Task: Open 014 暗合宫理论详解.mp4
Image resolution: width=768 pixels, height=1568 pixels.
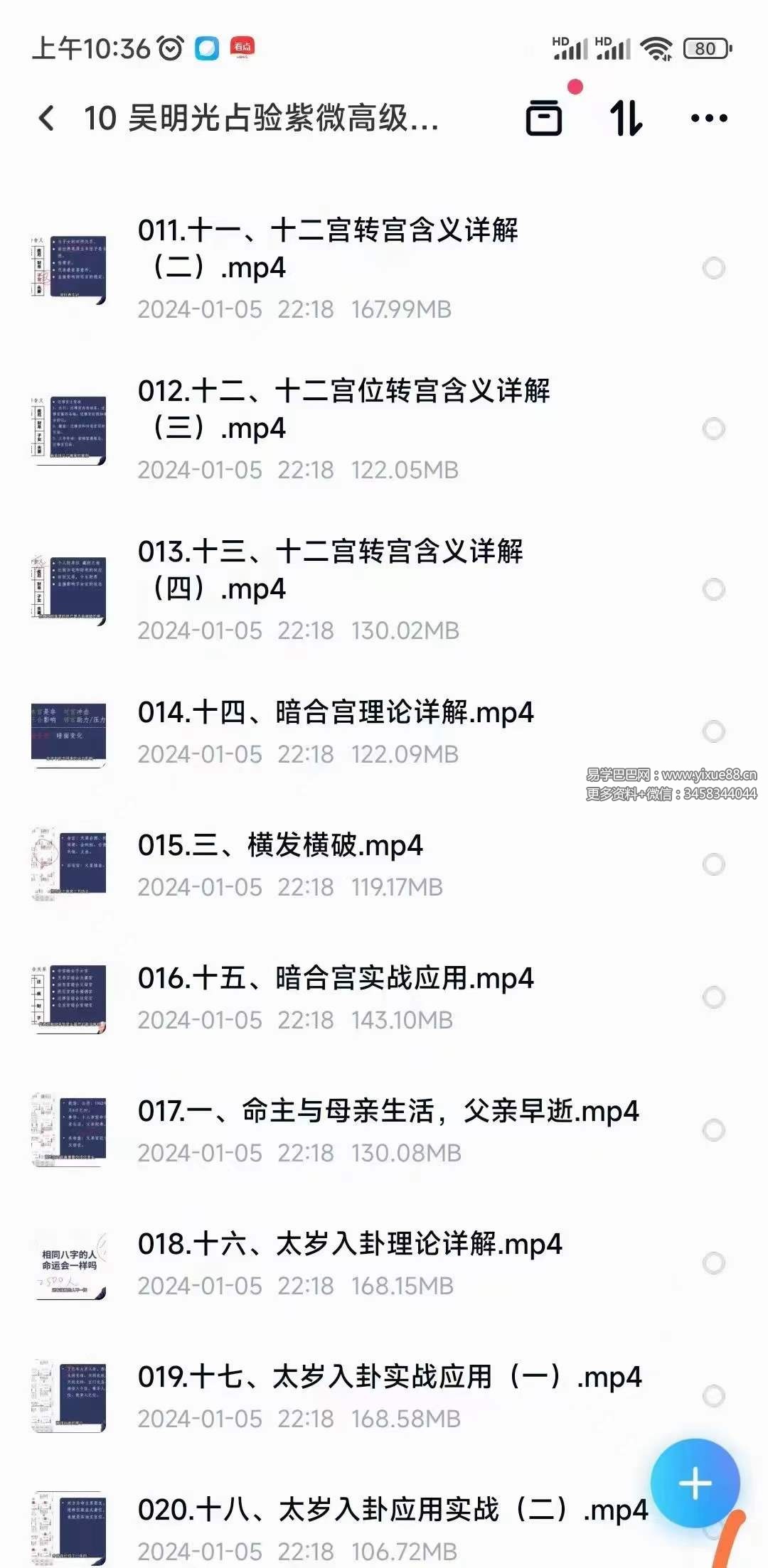Action: tap(336, 713)
